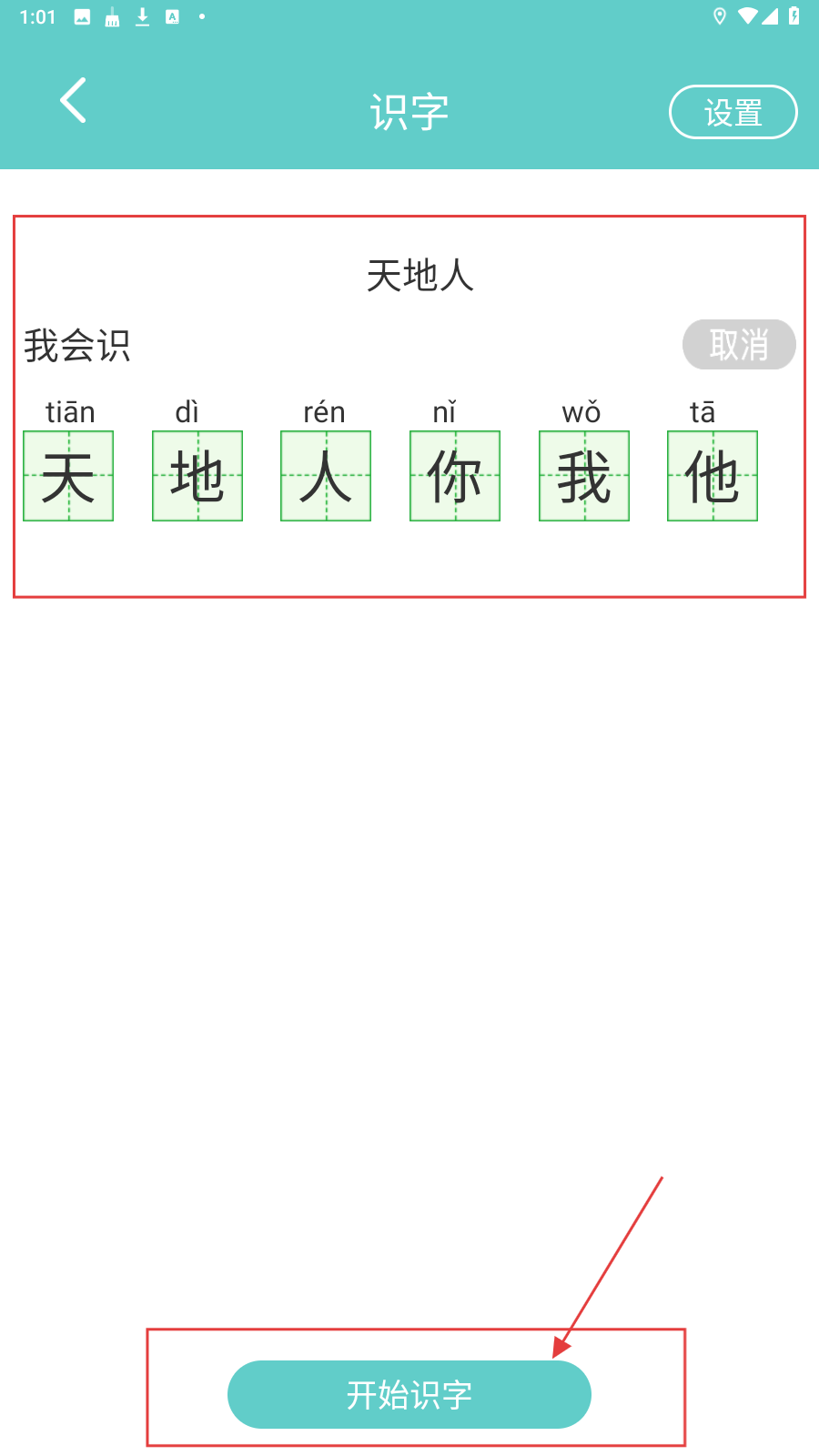Viewport: 819px width, 1456px height.
Task: Select the character 地 tile
Action: (x=197, y=476)
